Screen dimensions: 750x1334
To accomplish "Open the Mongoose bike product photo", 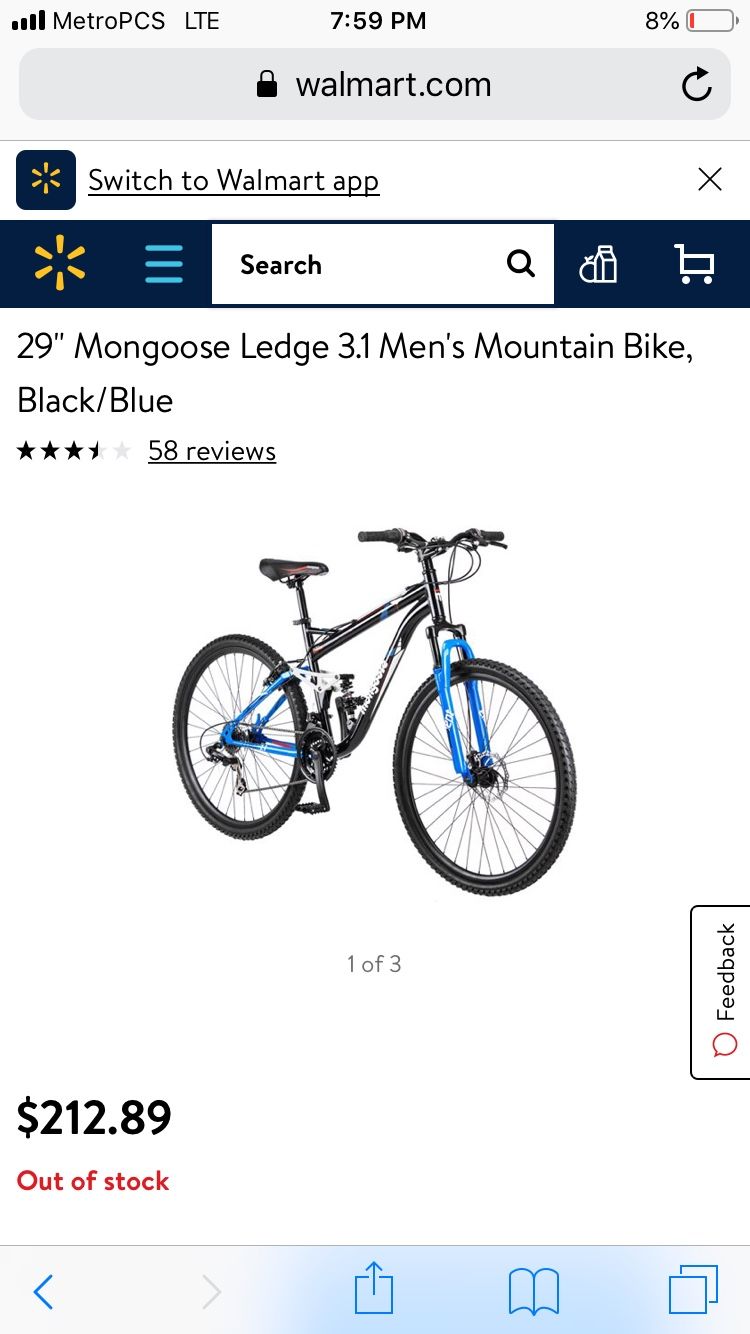I will click(375, 709).
